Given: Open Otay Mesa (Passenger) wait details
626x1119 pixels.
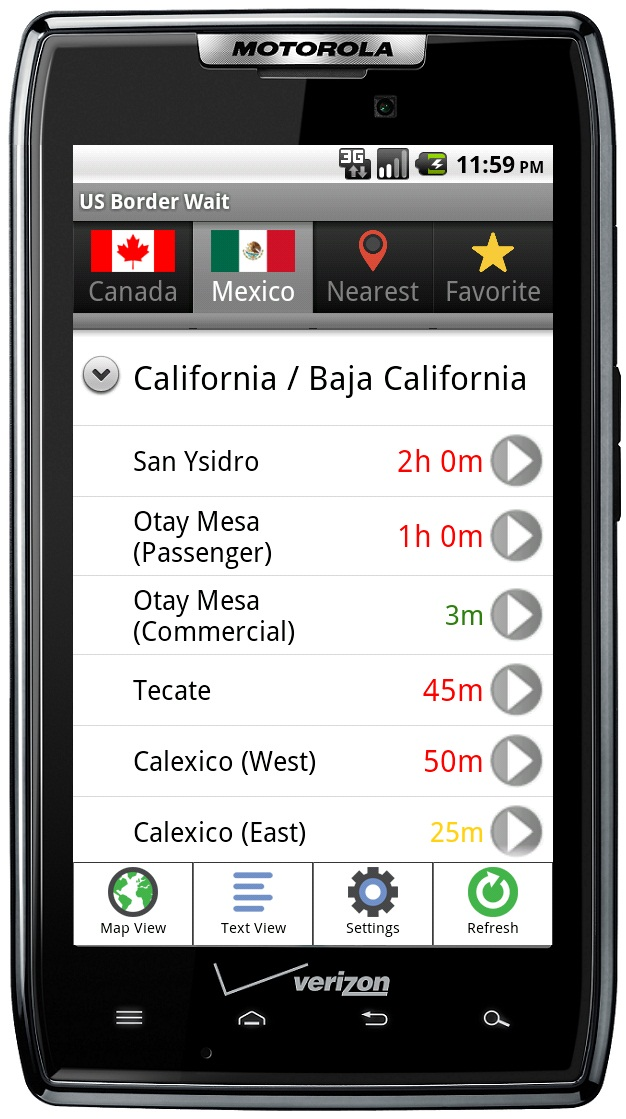Looking at the screenshot, I should (x=313, y=536).
